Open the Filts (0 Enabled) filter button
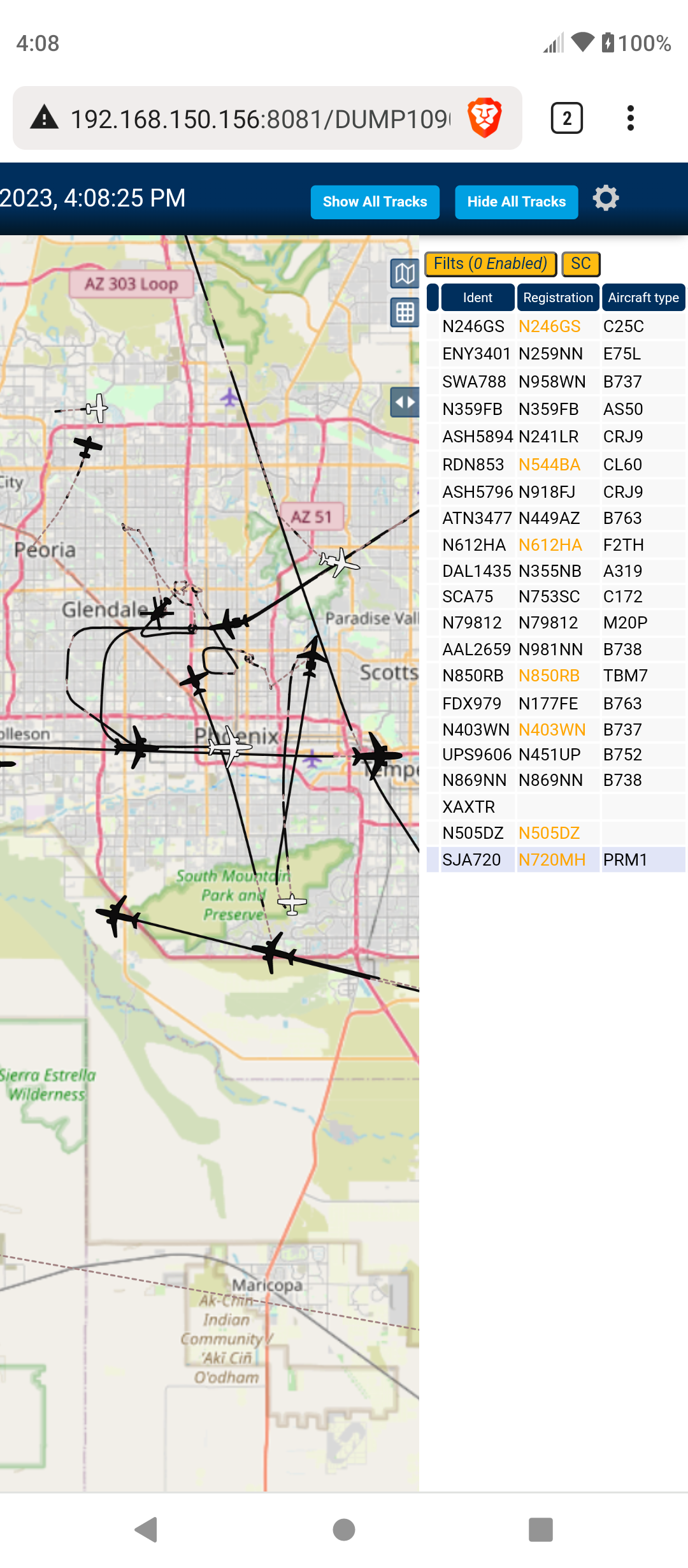Image resolution: width=688 pixels, height=1568 pixels. click(x=491, y=264)
